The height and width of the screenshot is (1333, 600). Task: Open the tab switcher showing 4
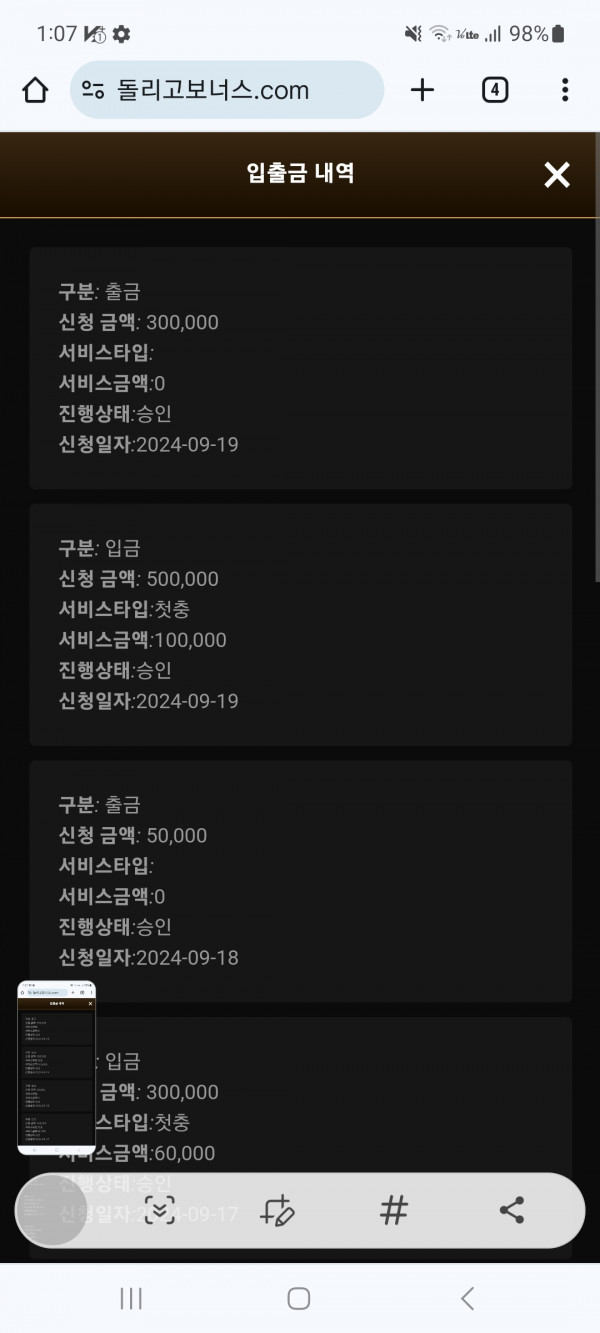tap(495, 90)
